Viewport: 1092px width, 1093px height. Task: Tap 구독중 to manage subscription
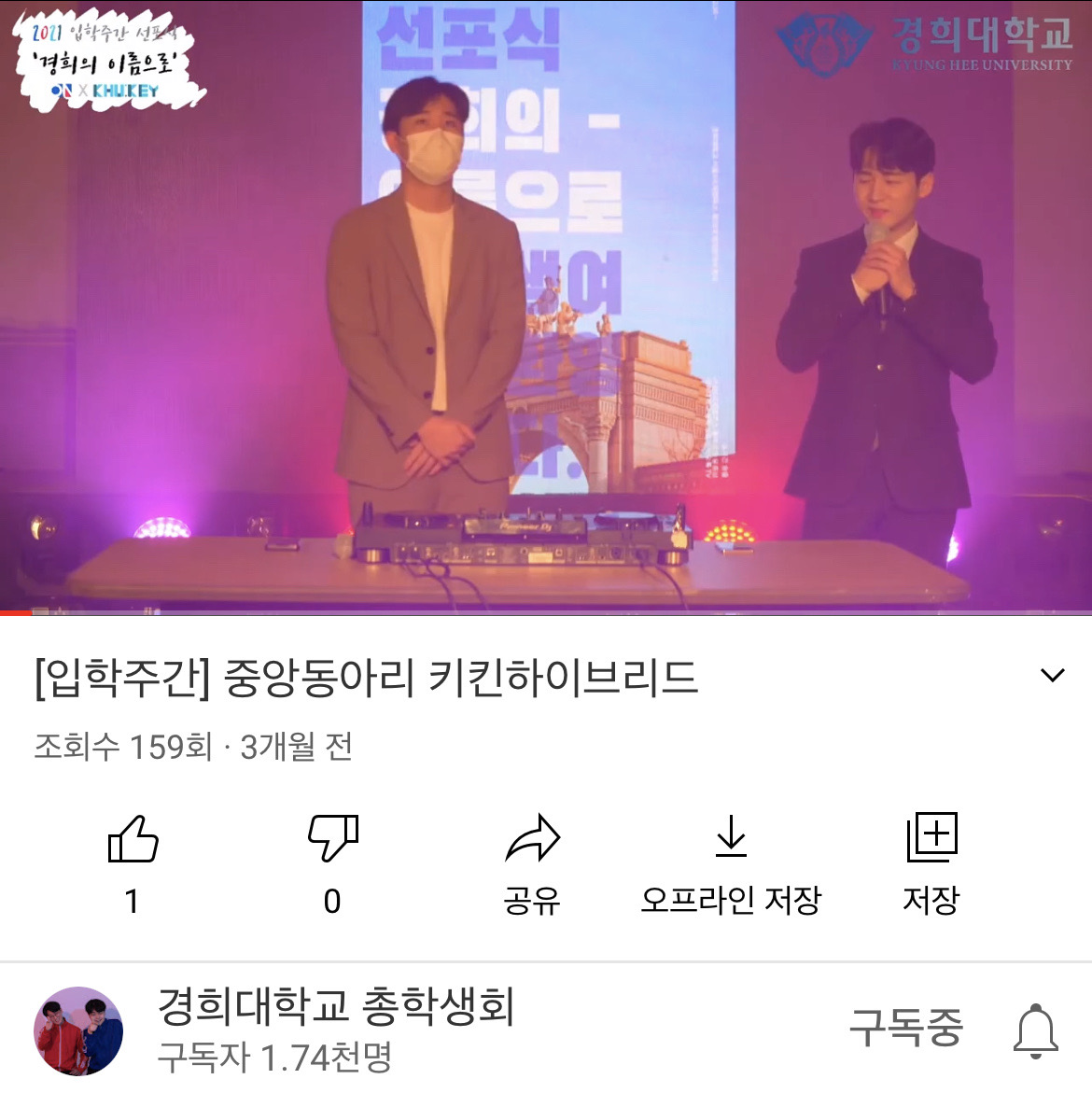coord(904,1027)
